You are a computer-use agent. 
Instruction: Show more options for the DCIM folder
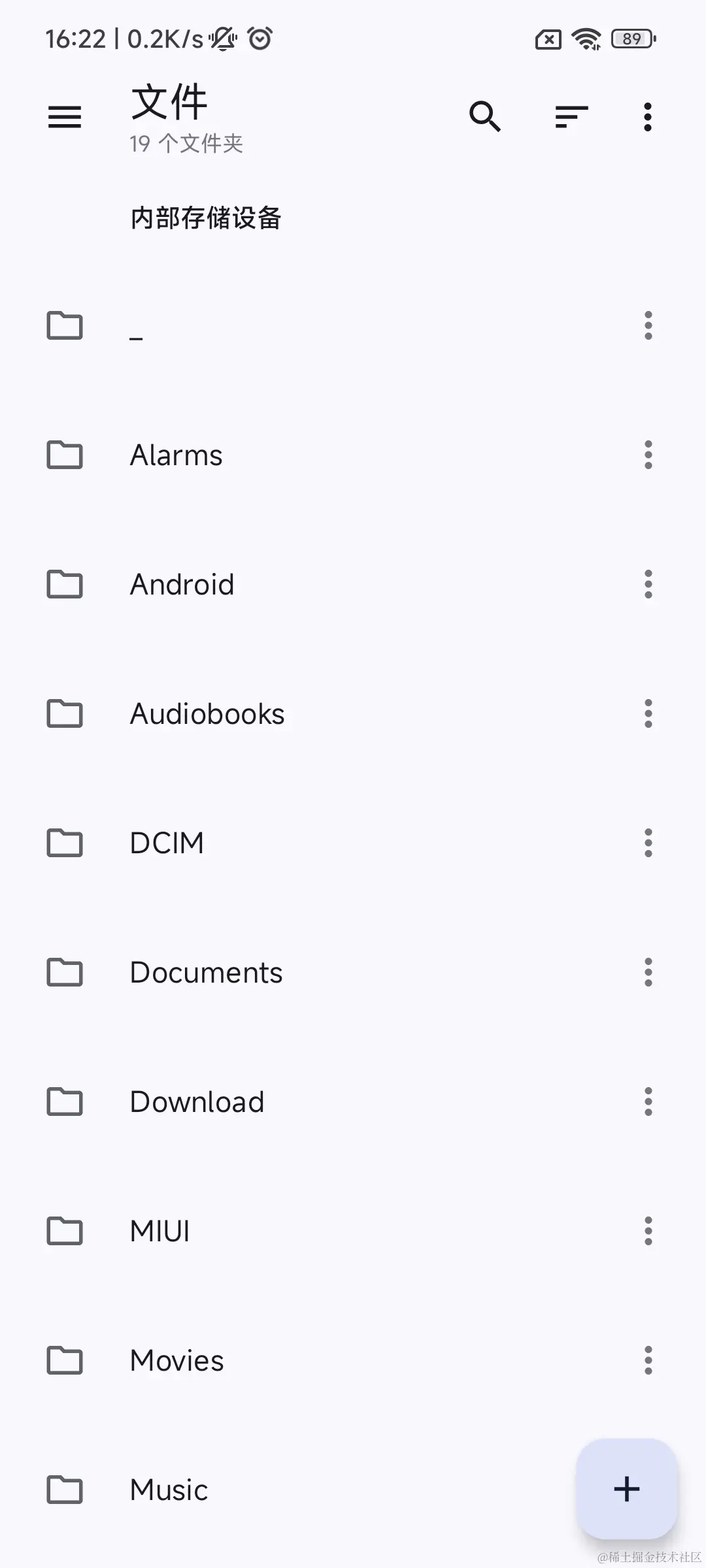pos(648,843)
